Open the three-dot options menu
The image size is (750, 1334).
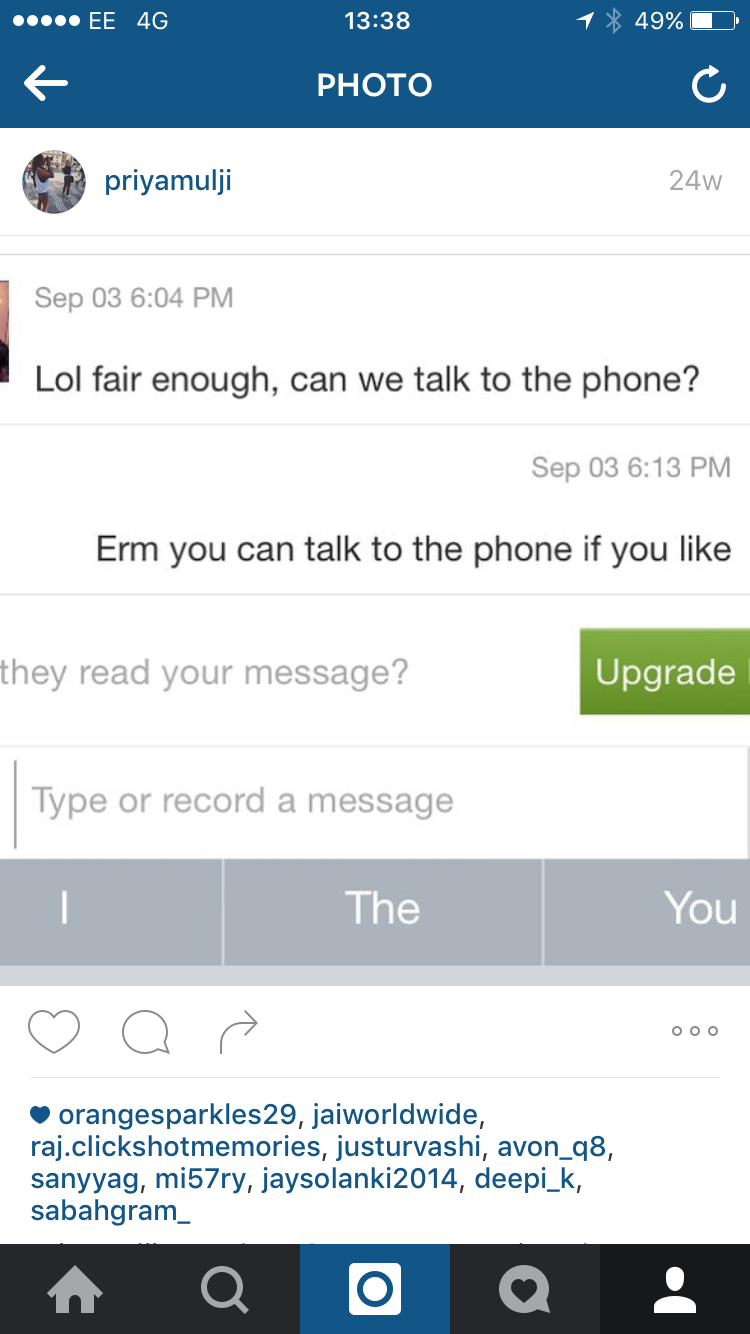pyautogui.click(x=695, y=1031)
